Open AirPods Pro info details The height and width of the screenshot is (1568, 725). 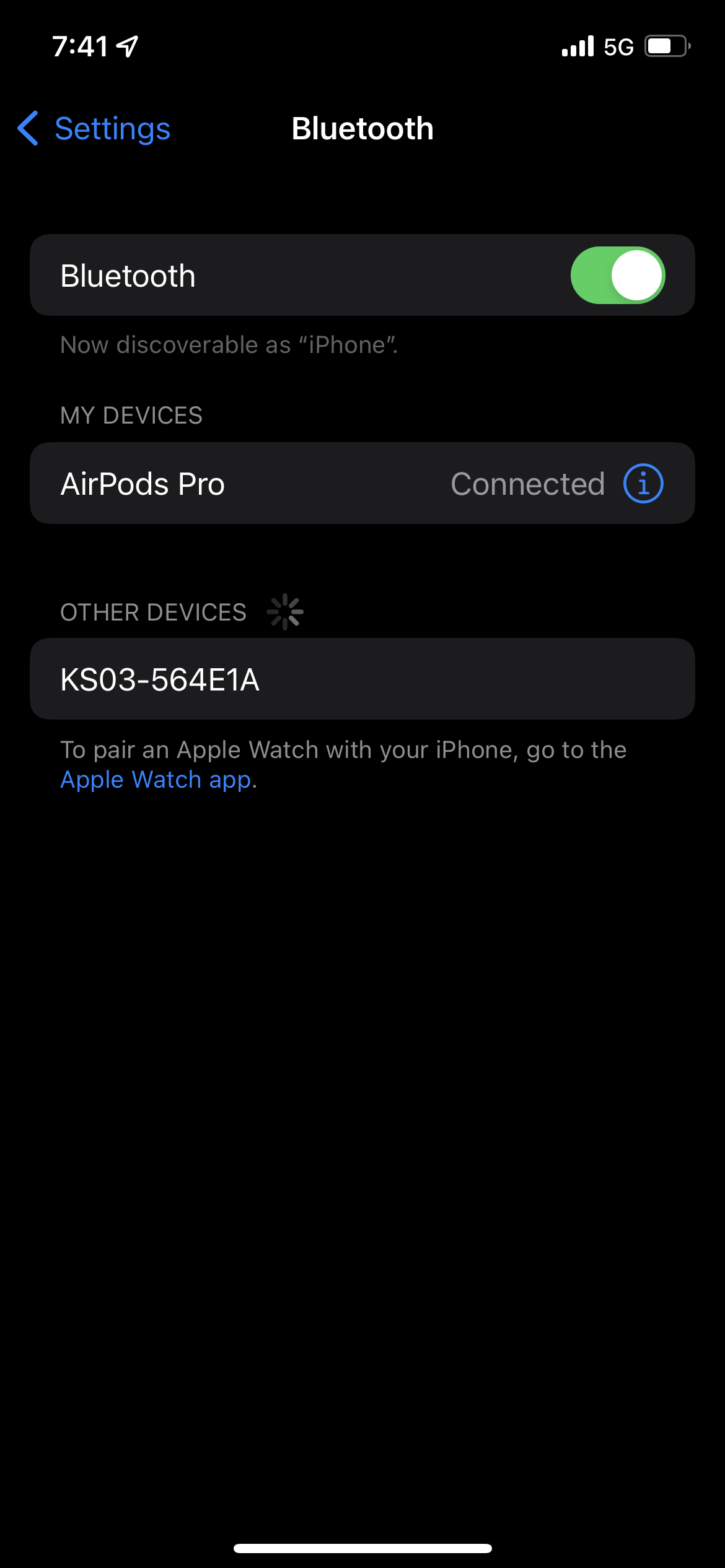pos(643,484)
